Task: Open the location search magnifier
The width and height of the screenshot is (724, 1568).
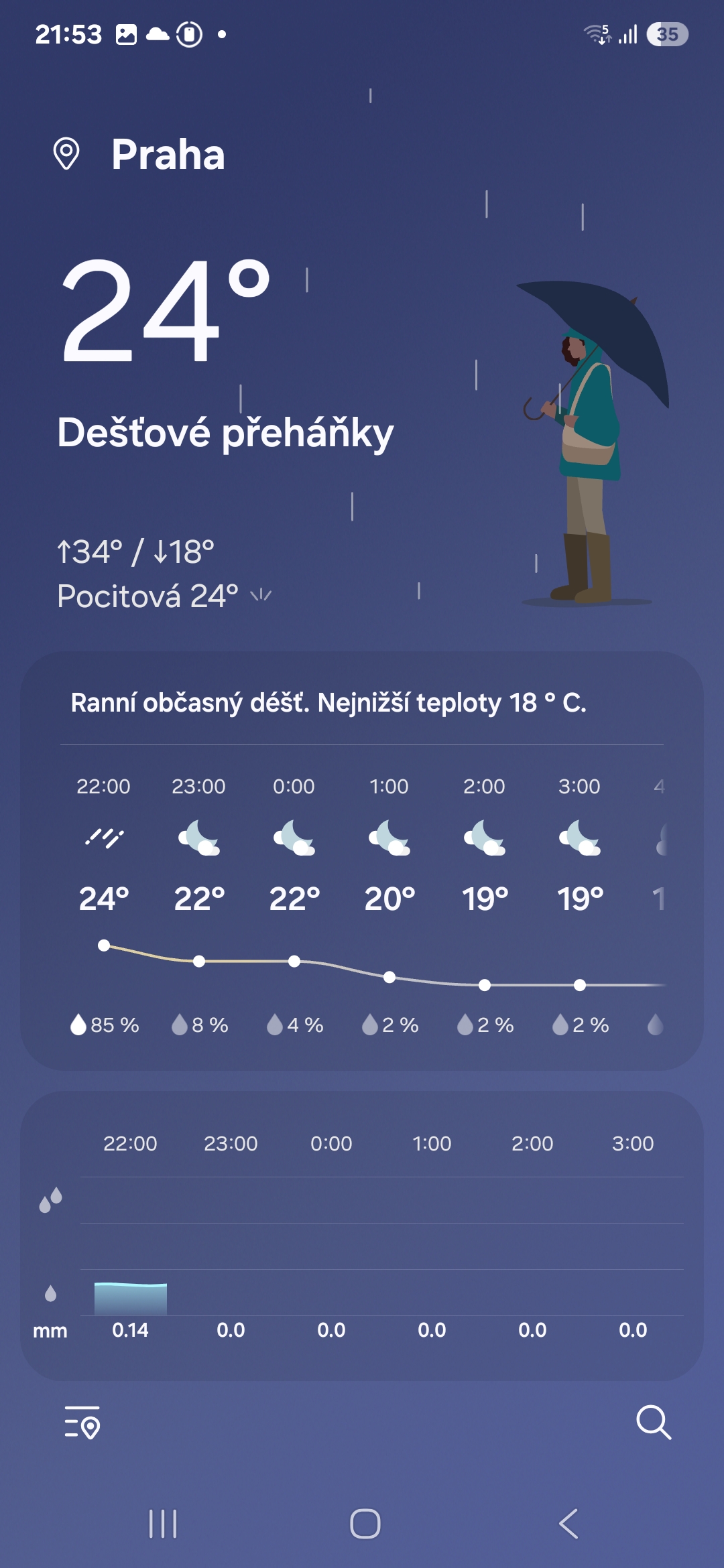Action: point(654,1422)
